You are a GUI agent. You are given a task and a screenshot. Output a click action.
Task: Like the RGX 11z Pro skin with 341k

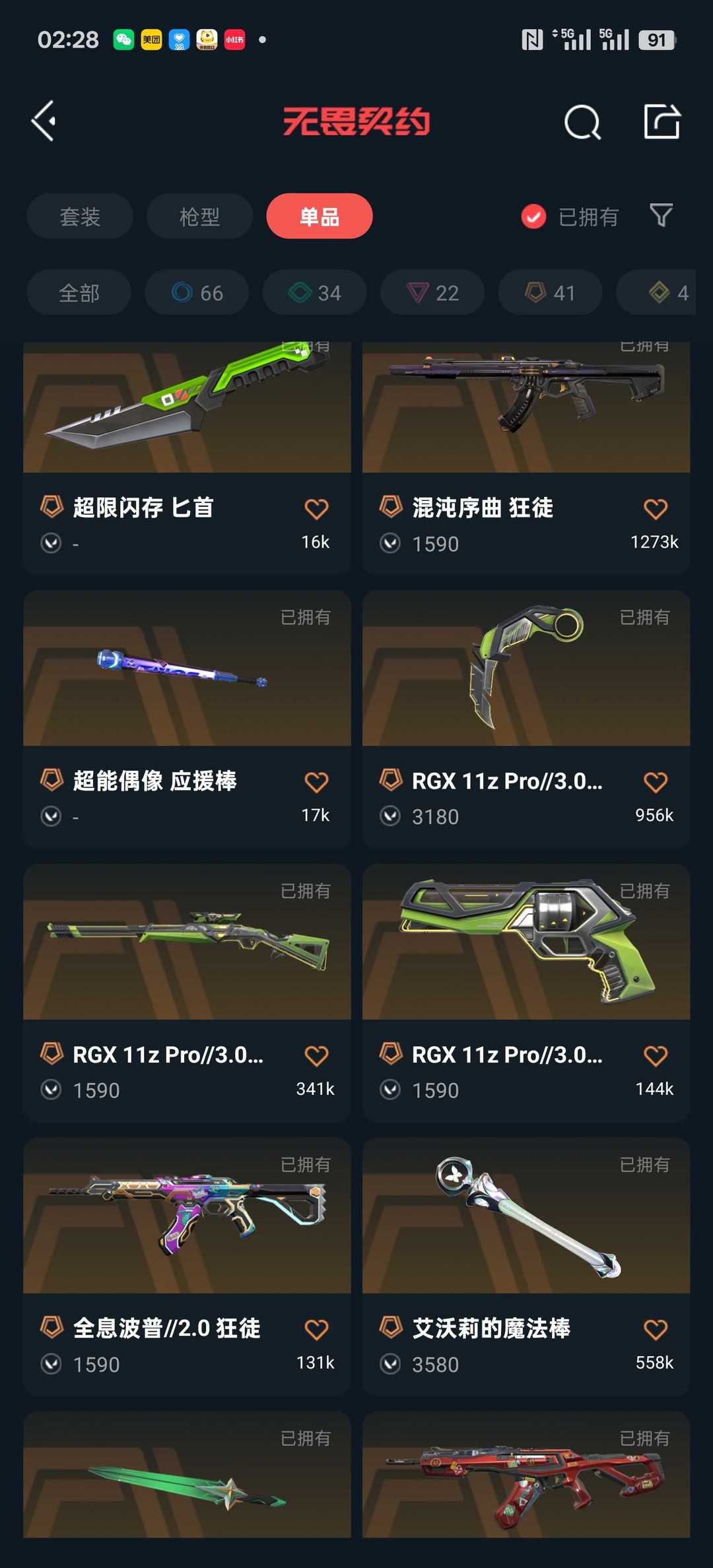point(316,1056)
